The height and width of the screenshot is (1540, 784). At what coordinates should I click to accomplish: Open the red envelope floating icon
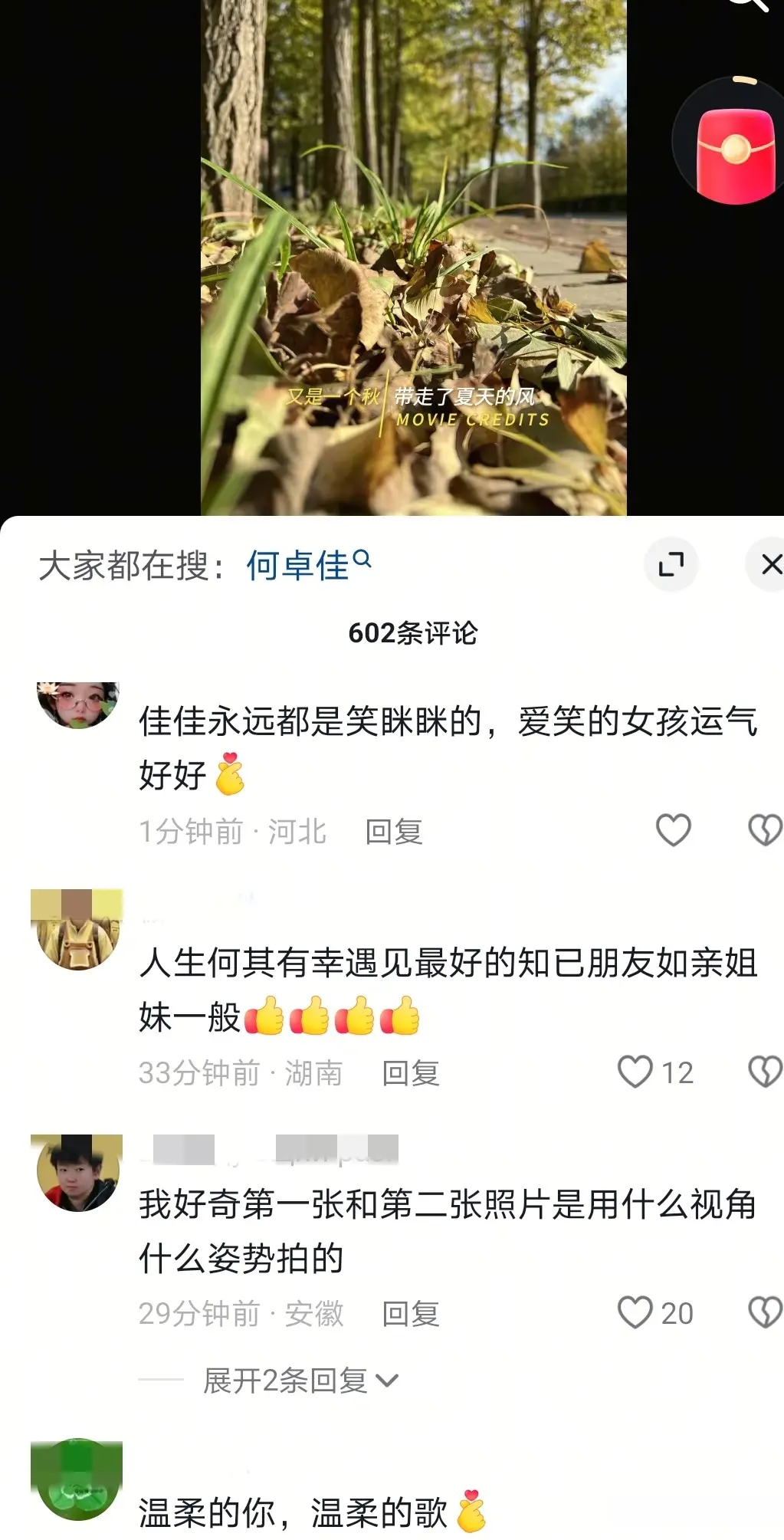pyautogui.click(x=734, y=153)
